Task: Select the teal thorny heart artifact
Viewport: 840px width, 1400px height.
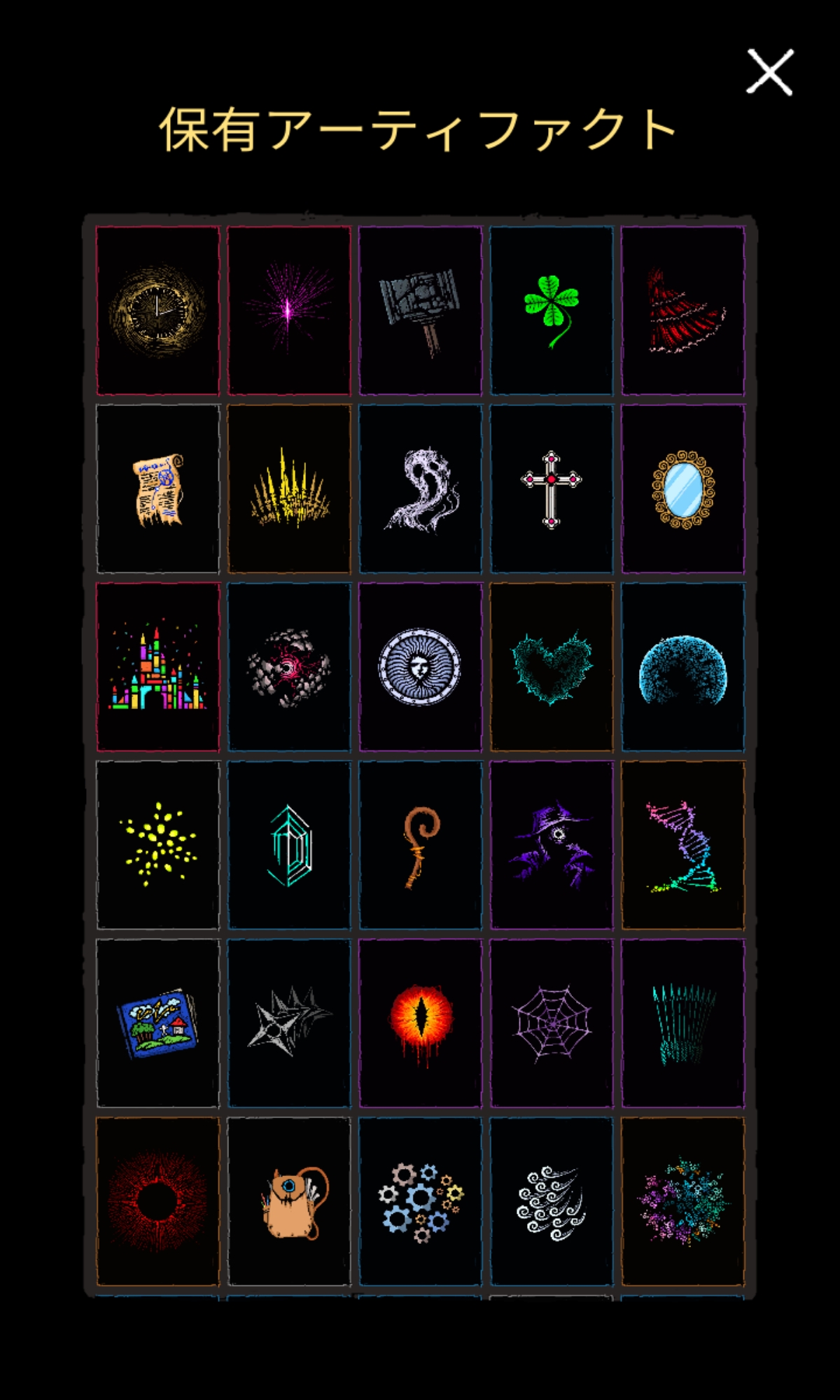Action: click(552, 667)
